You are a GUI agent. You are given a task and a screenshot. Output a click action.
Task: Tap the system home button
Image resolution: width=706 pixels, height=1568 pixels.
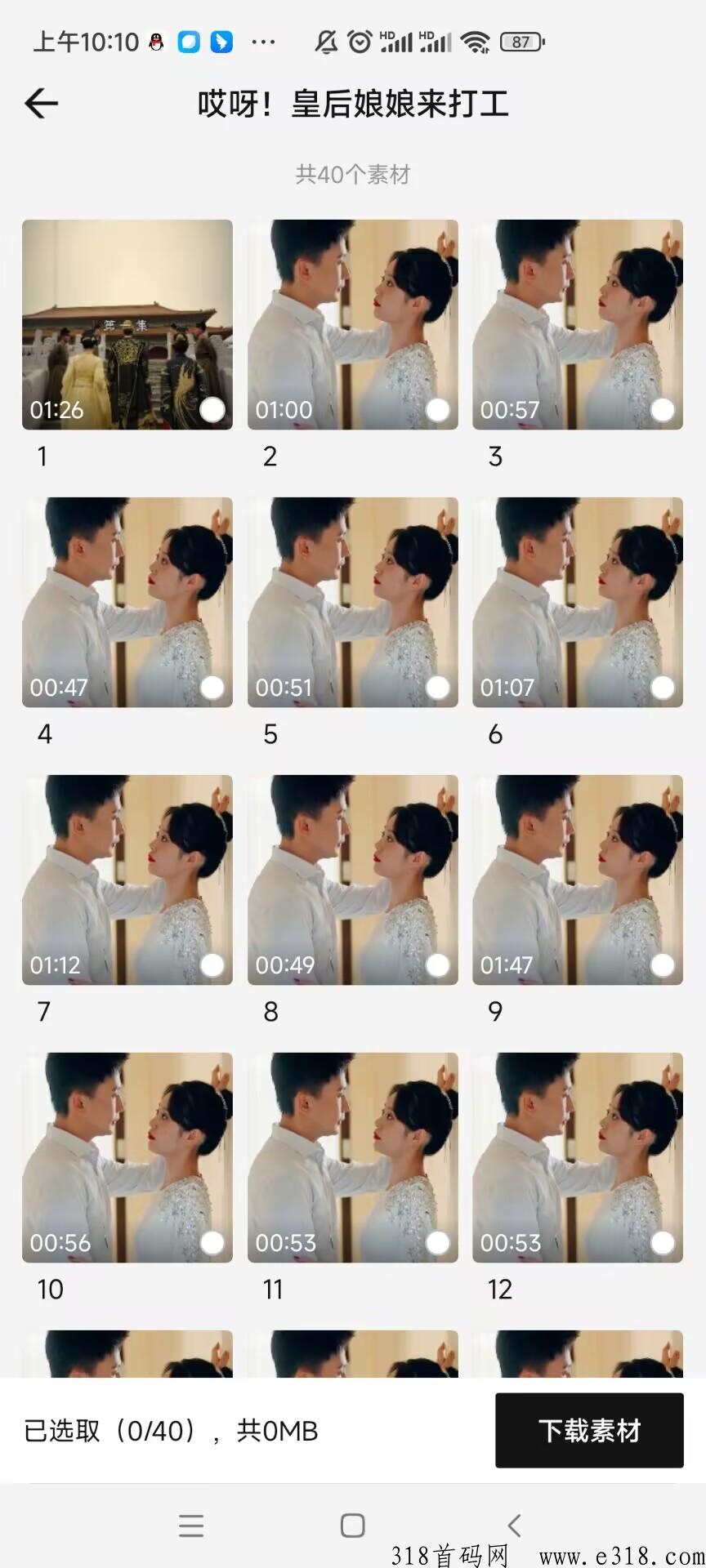pyautogui.click(x=352, y=1525)
